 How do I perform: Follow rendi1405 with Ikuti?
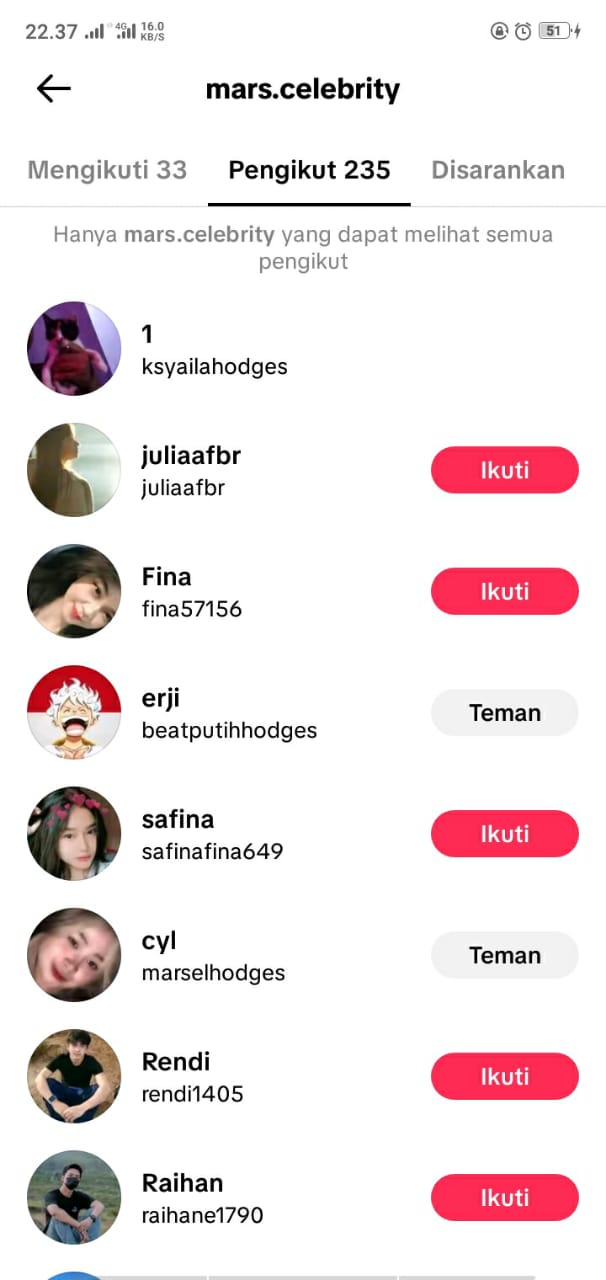pyautogui.click(x=504, y=1076)
